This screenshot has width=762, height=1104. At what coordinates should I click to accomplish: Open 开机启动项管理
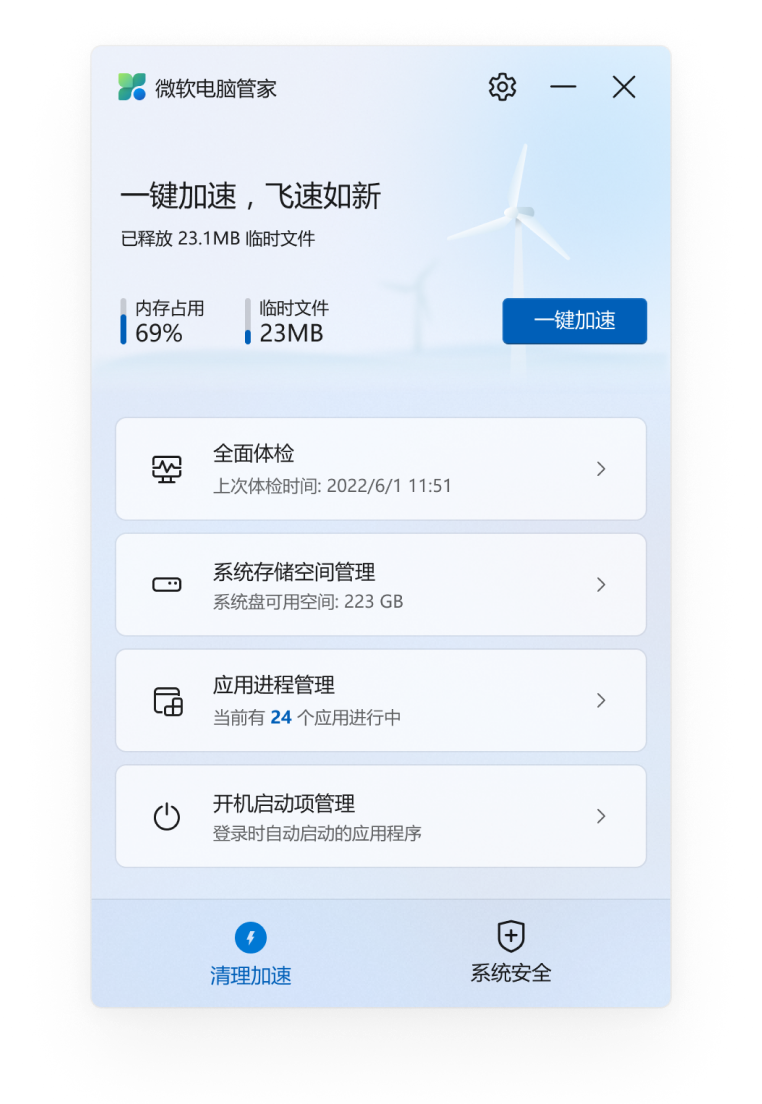(381, 816)
